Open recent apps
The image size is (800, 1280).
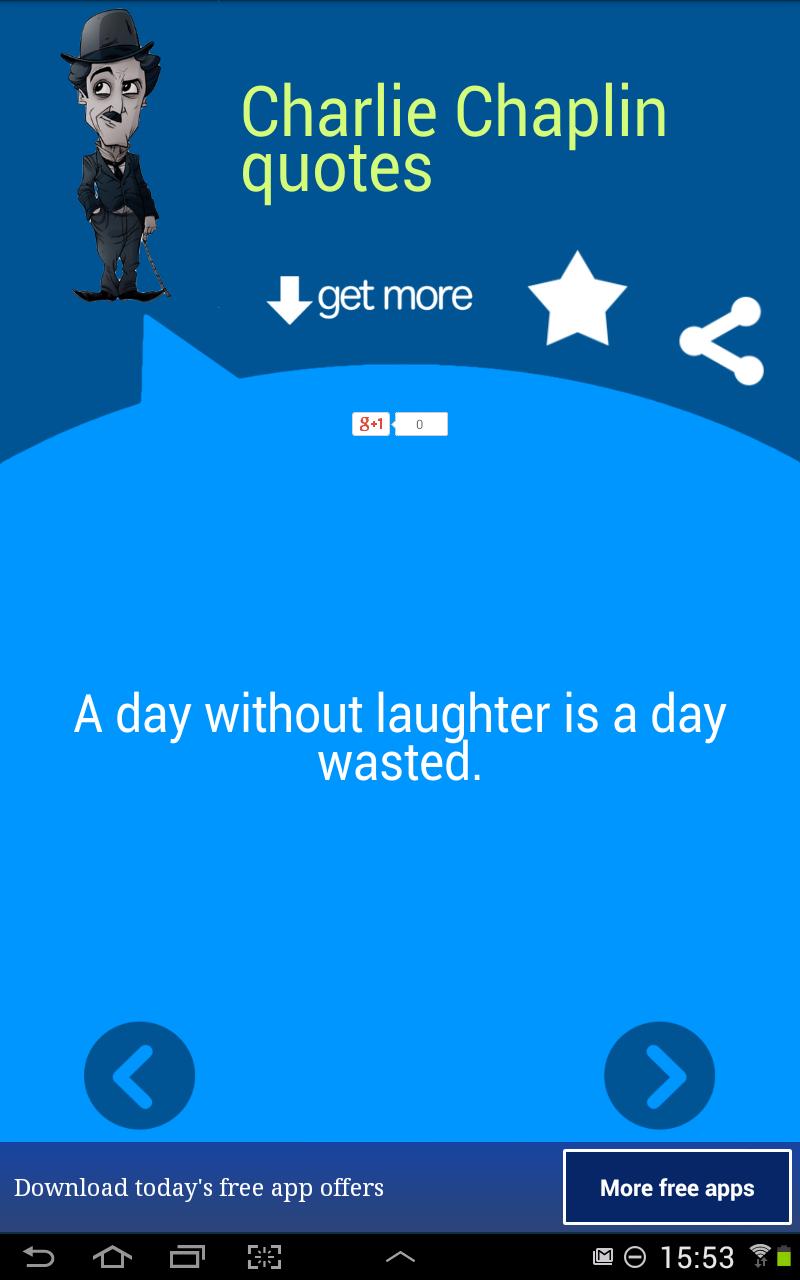tap(187, 1256)
